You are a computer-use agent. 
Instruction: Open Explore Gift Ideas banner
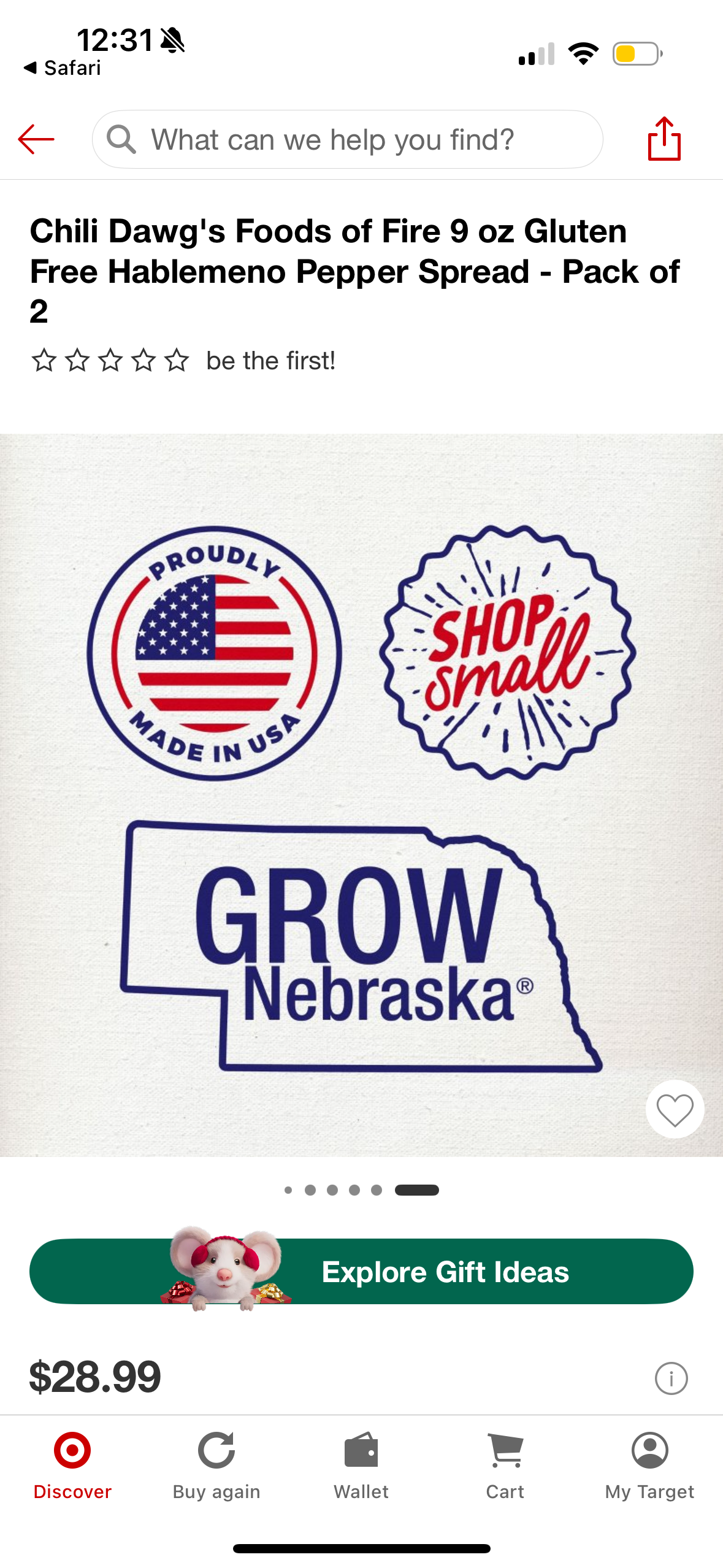coord(361,1272)
